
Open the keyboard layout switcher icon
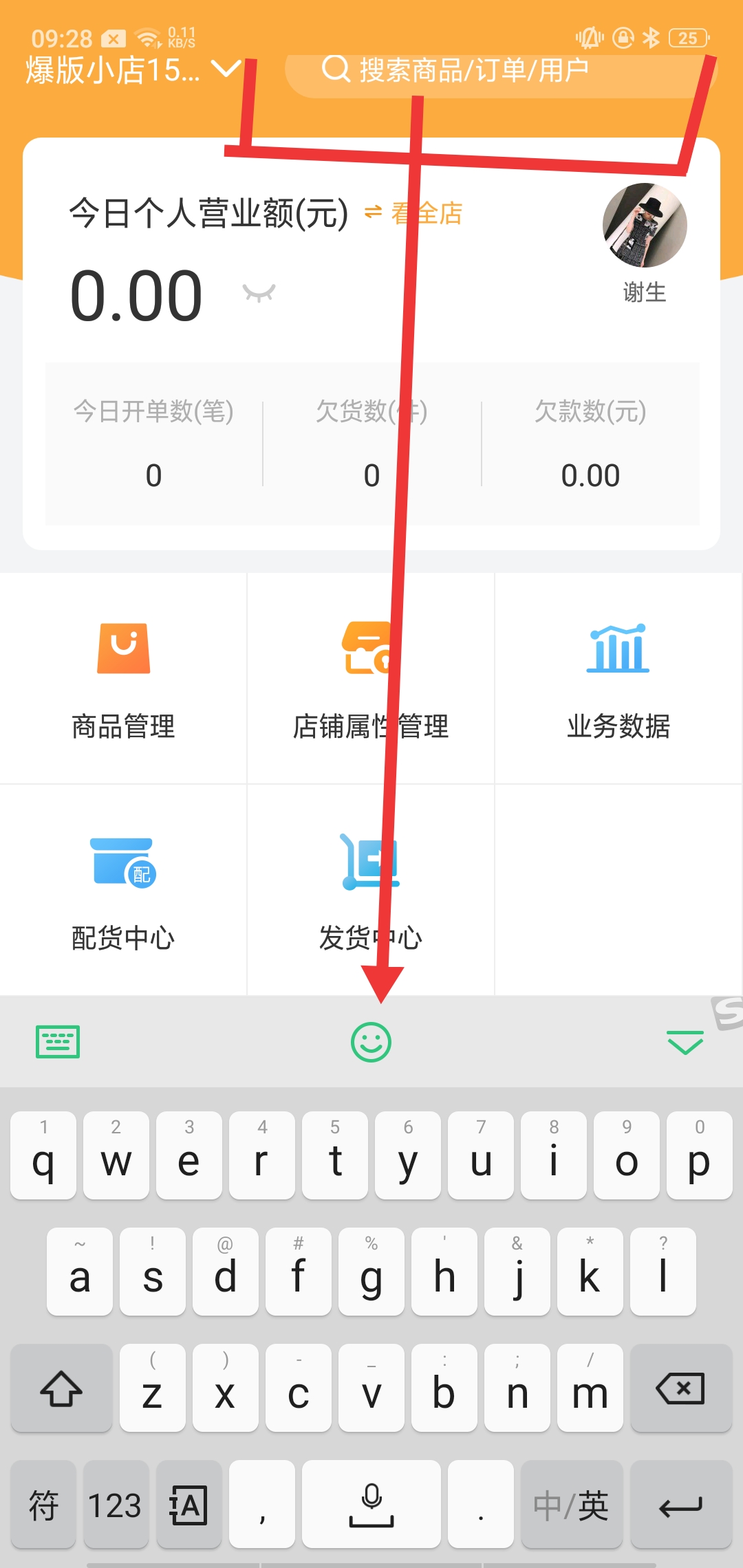[x=58, y=1042]
